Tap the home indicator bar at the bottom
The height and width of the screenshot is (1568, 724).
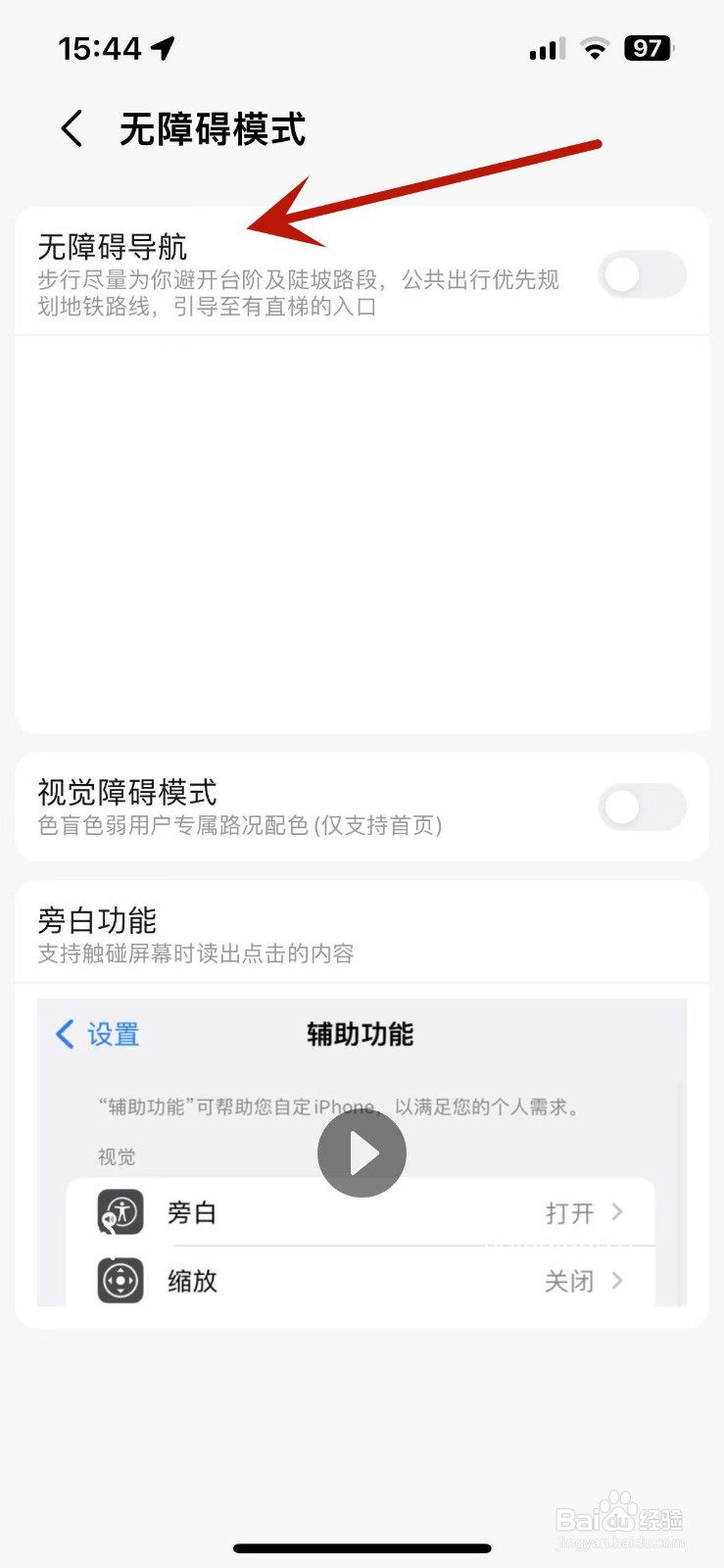tap(362, 1547)
